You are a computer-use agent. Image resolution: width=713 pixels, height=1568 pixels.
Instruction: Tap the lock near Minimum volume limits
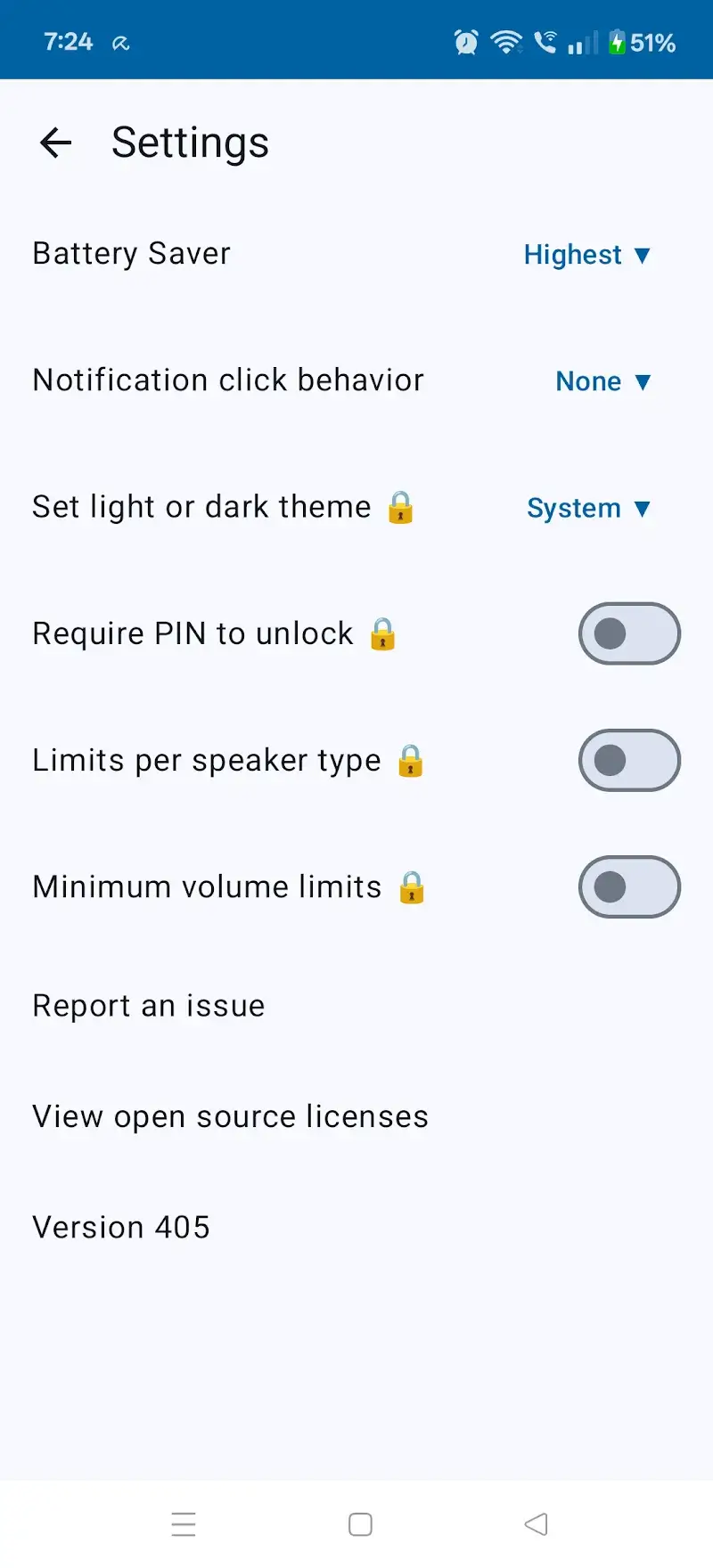pyautogui.click(x=411, y=889)
